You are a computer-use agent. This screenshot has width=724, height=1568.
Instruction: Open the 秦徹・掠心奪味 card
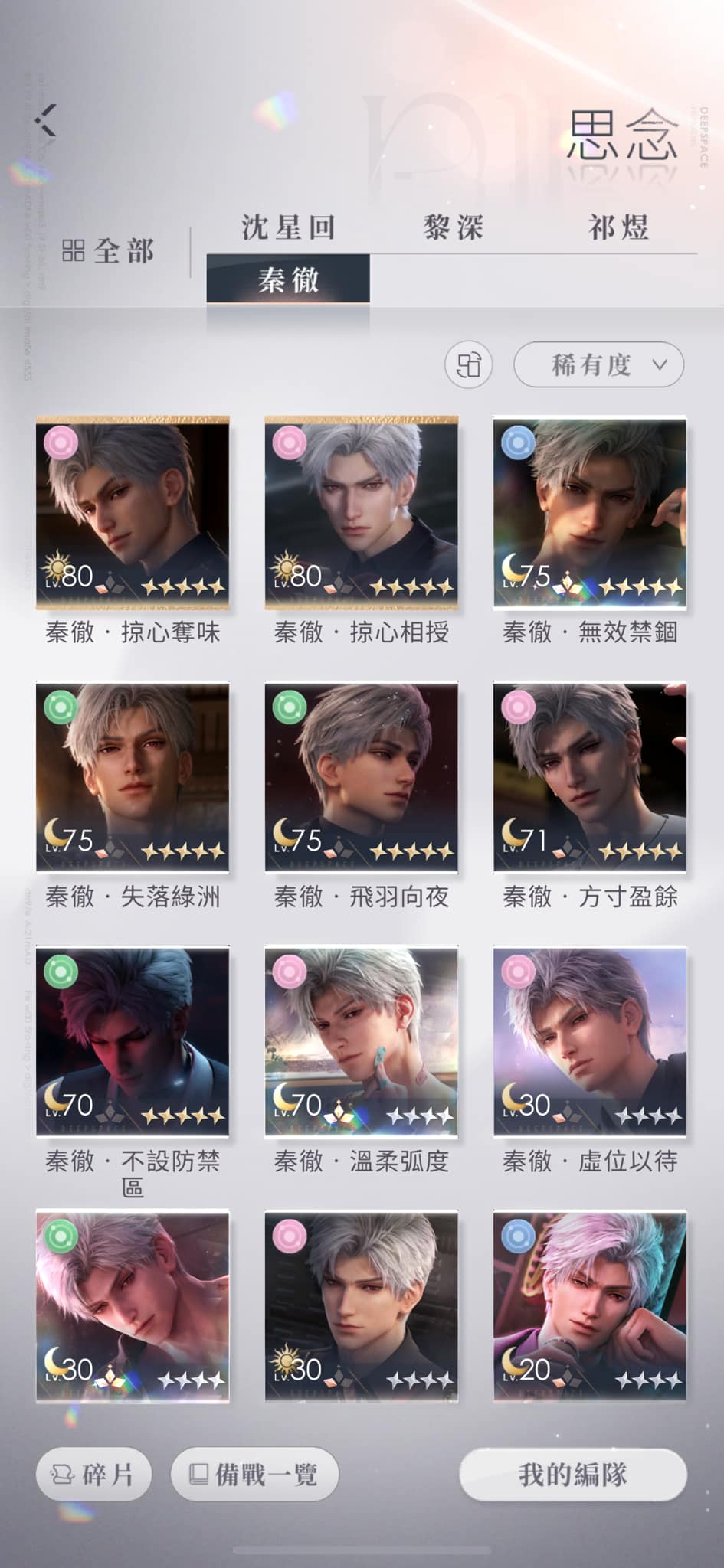point(133,513)
